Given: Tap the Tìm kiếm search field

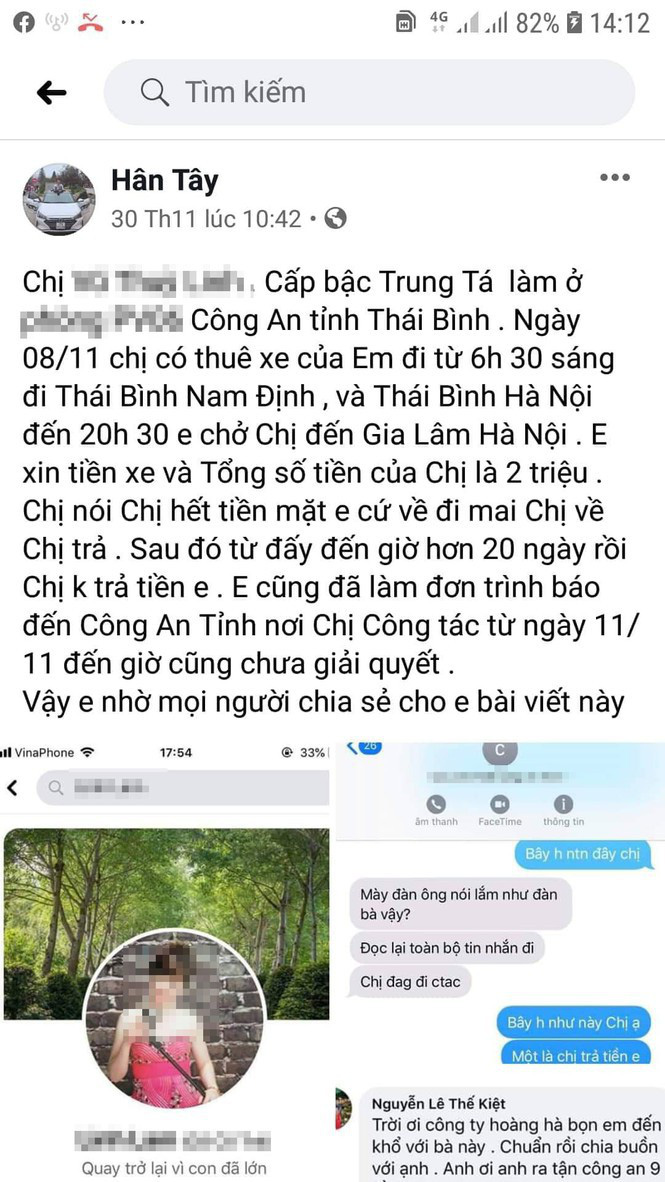Looking at the screenshot, I should coord(369,93).
